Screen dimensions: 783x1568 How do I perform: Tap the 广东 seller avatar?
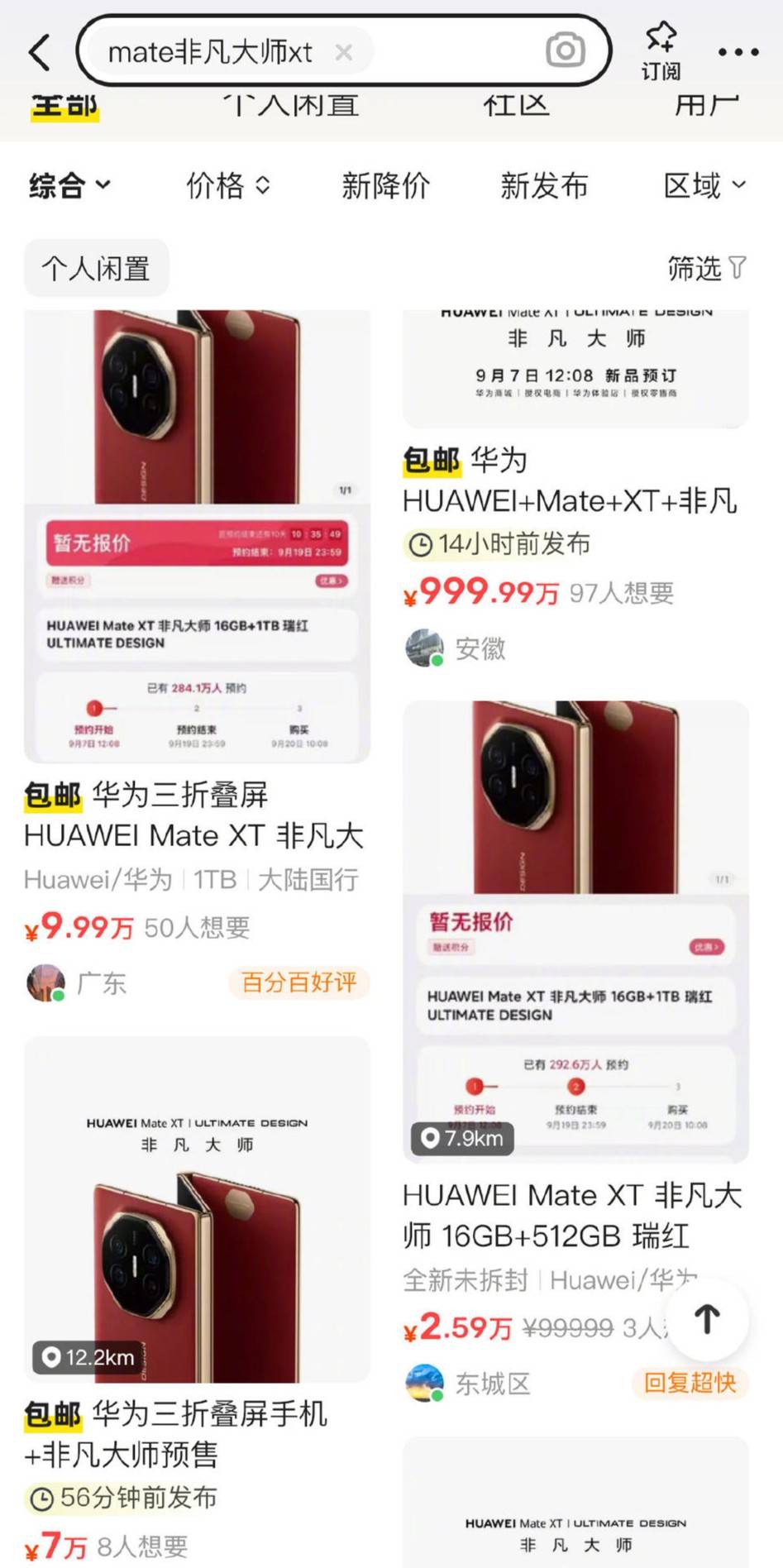[x=45, y=982]
